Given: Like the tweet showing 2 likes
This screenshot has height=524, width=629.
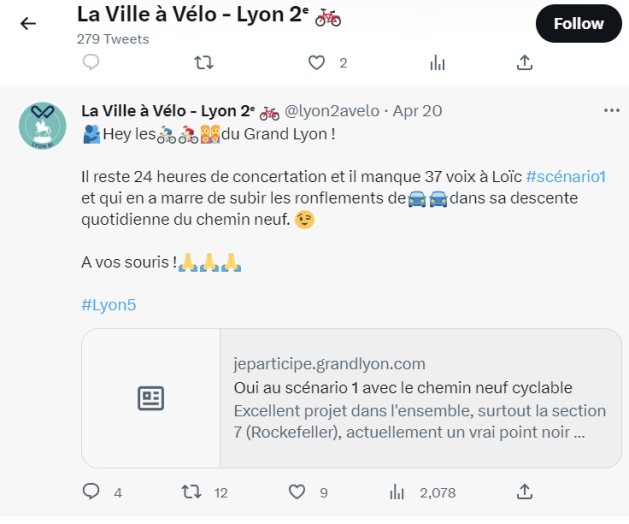Looking at the screenshot, I should pos(317,63).
